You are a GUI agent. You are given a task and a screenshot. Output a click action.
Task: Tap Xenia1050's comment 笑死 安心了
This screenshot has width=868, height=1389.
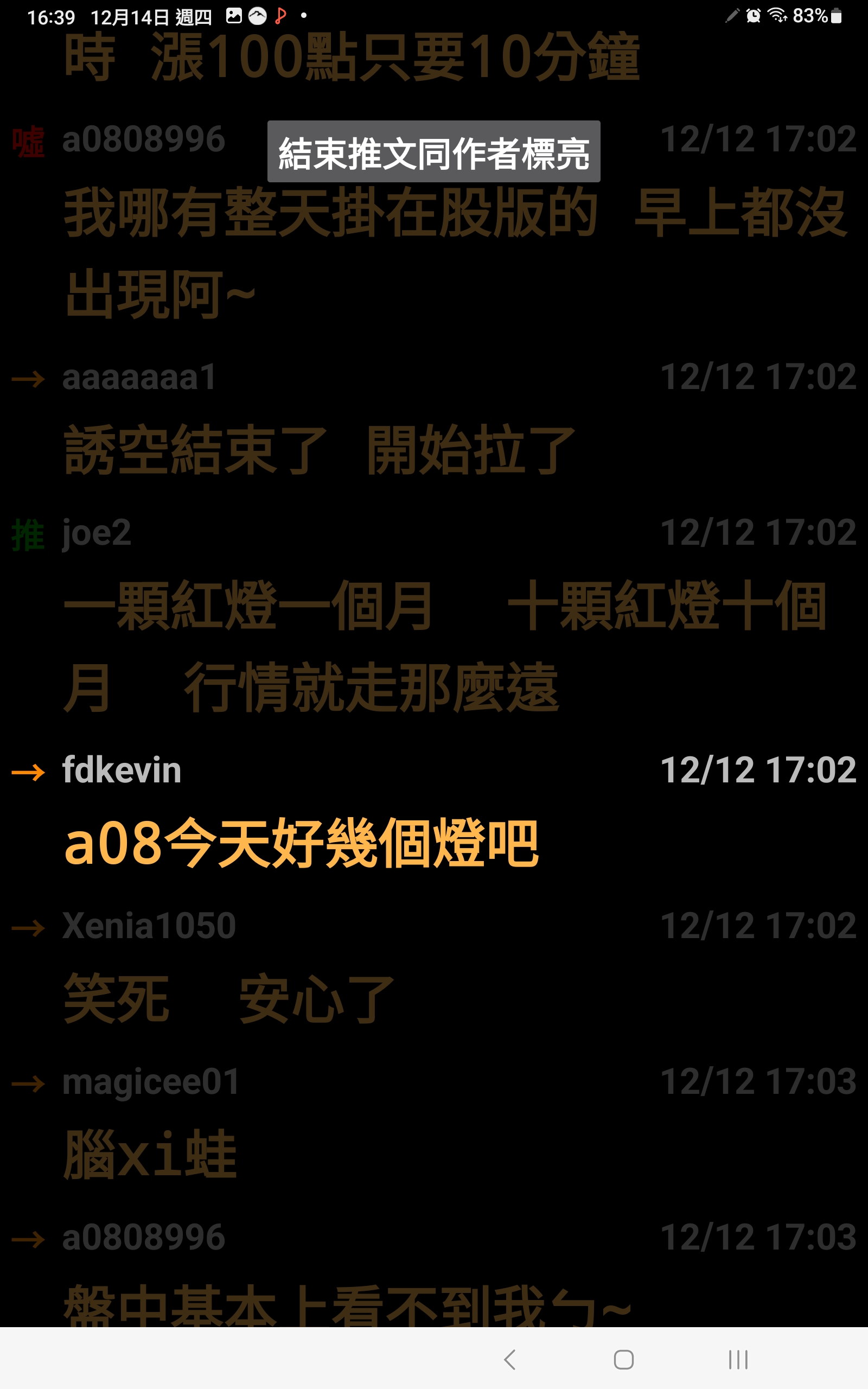[x=228, y=999]
